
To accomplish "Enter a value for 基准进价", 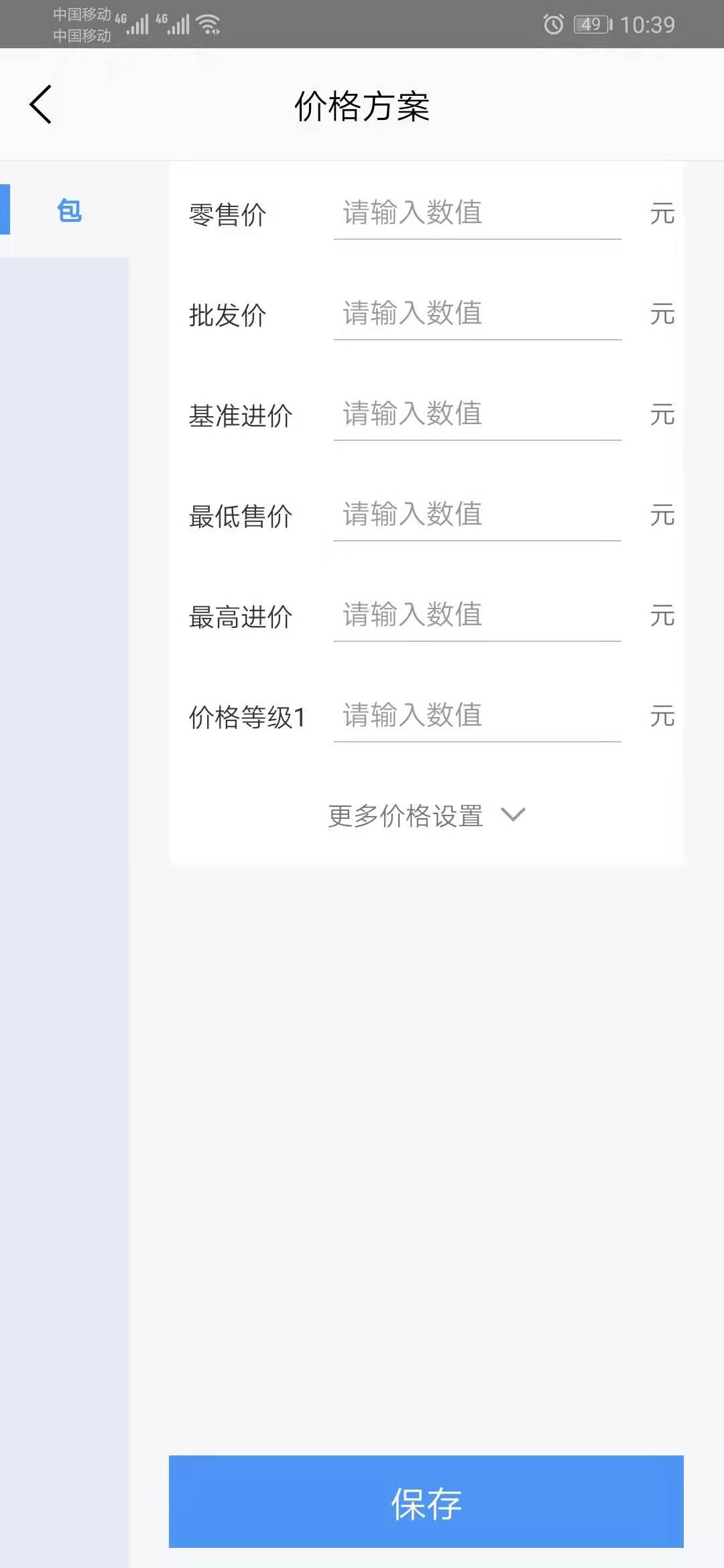I will tap(477, 415).
